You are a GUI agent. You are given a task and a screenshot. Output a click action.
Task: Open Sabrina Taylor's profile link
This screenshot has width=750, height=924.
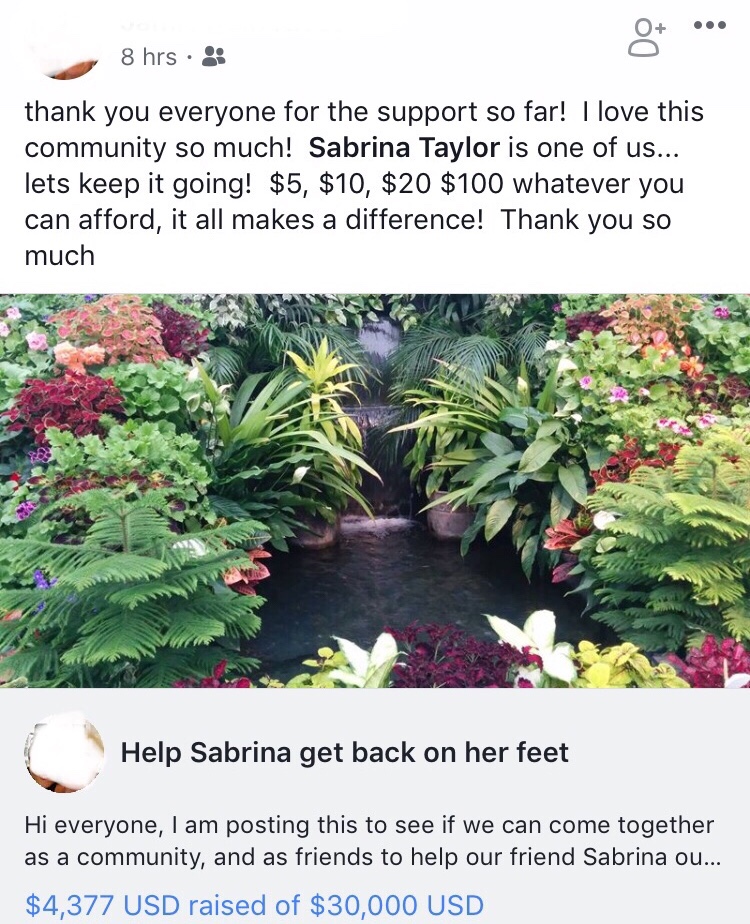click(403, 148)
